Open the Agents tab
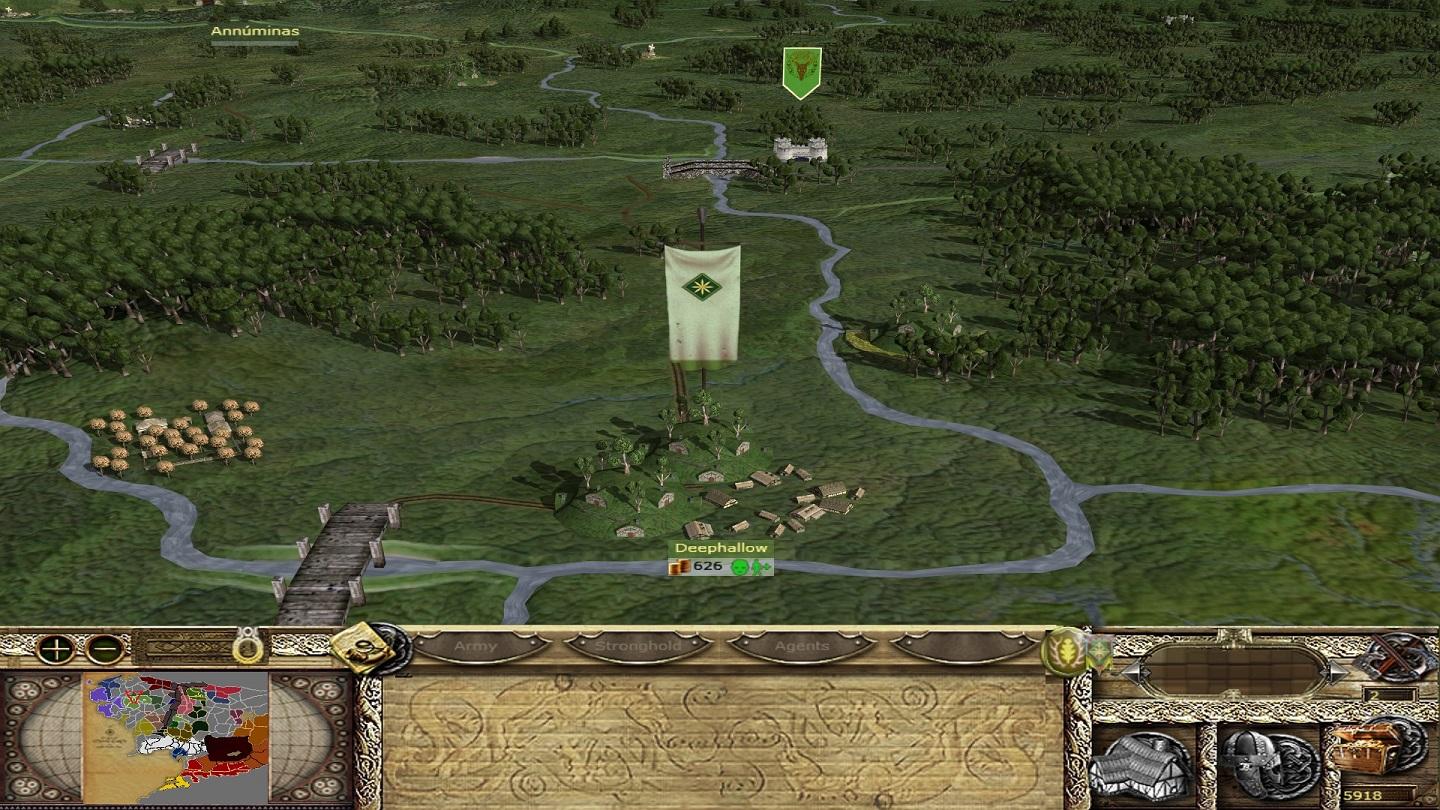 click(802, 647)
